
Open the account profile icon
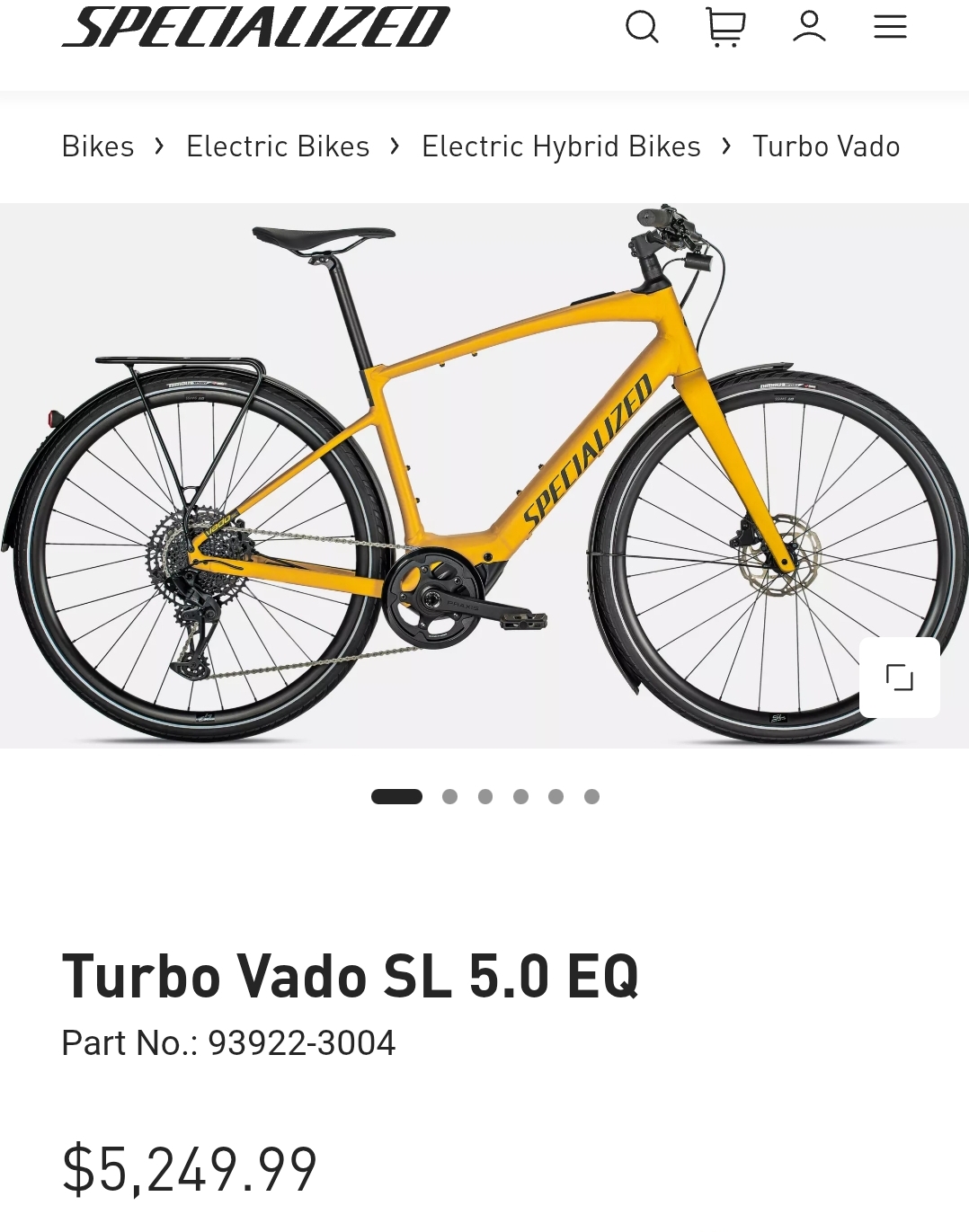(x=809, y=27)
